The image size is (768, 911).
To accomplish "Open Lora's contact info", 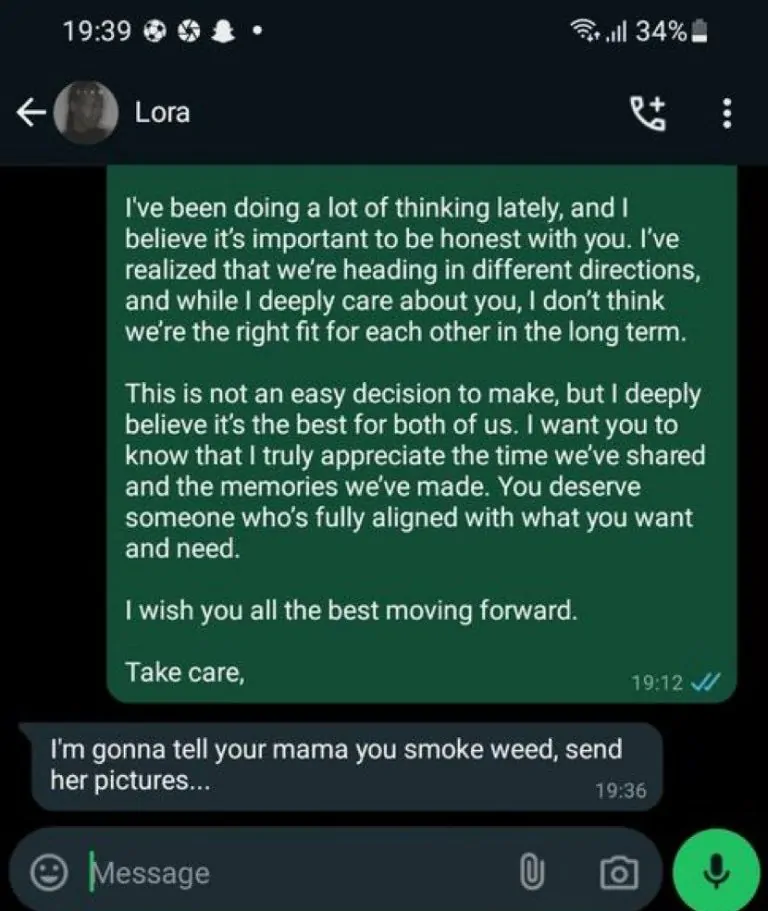I will pos(163,112).
